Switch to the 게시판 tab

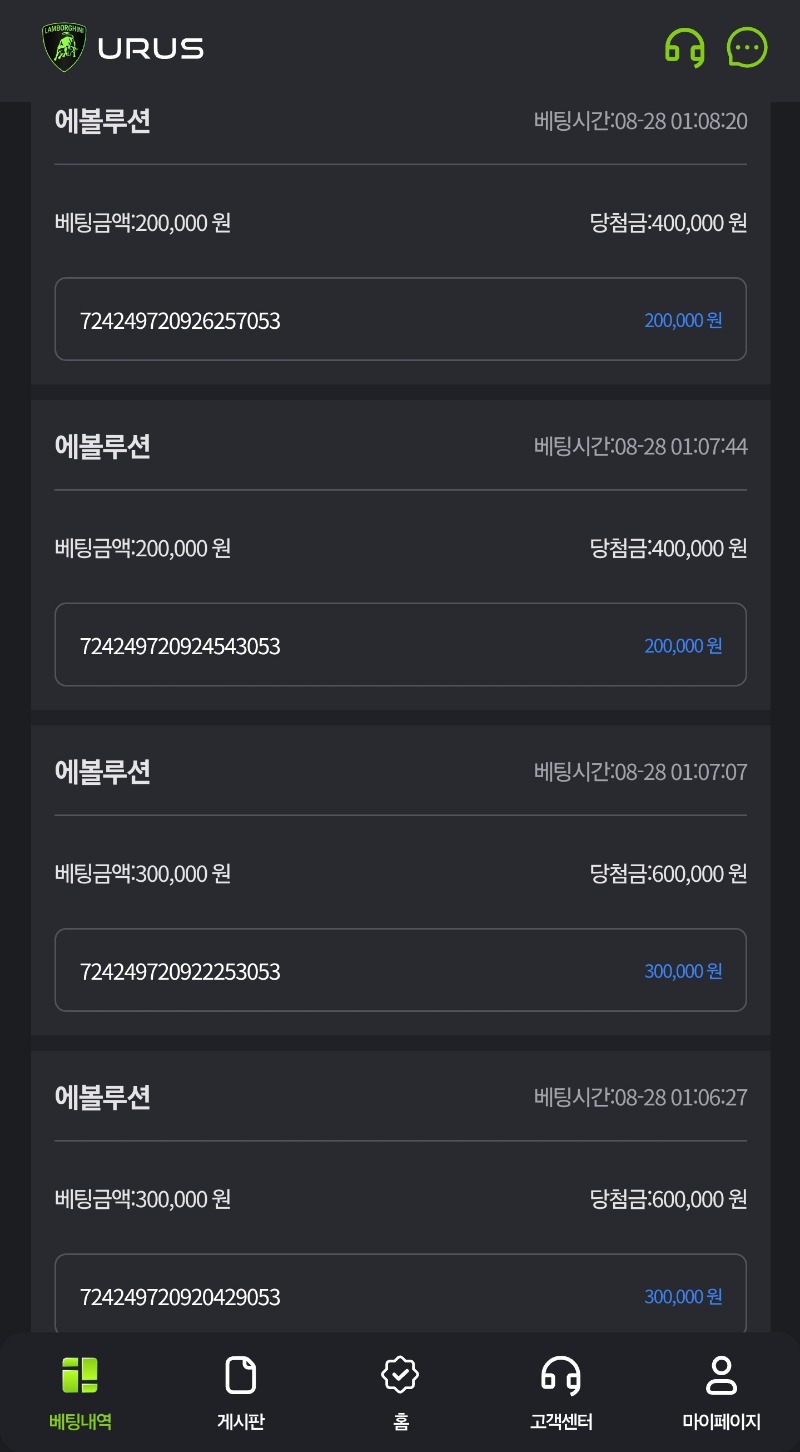[x=240, y=1393]
